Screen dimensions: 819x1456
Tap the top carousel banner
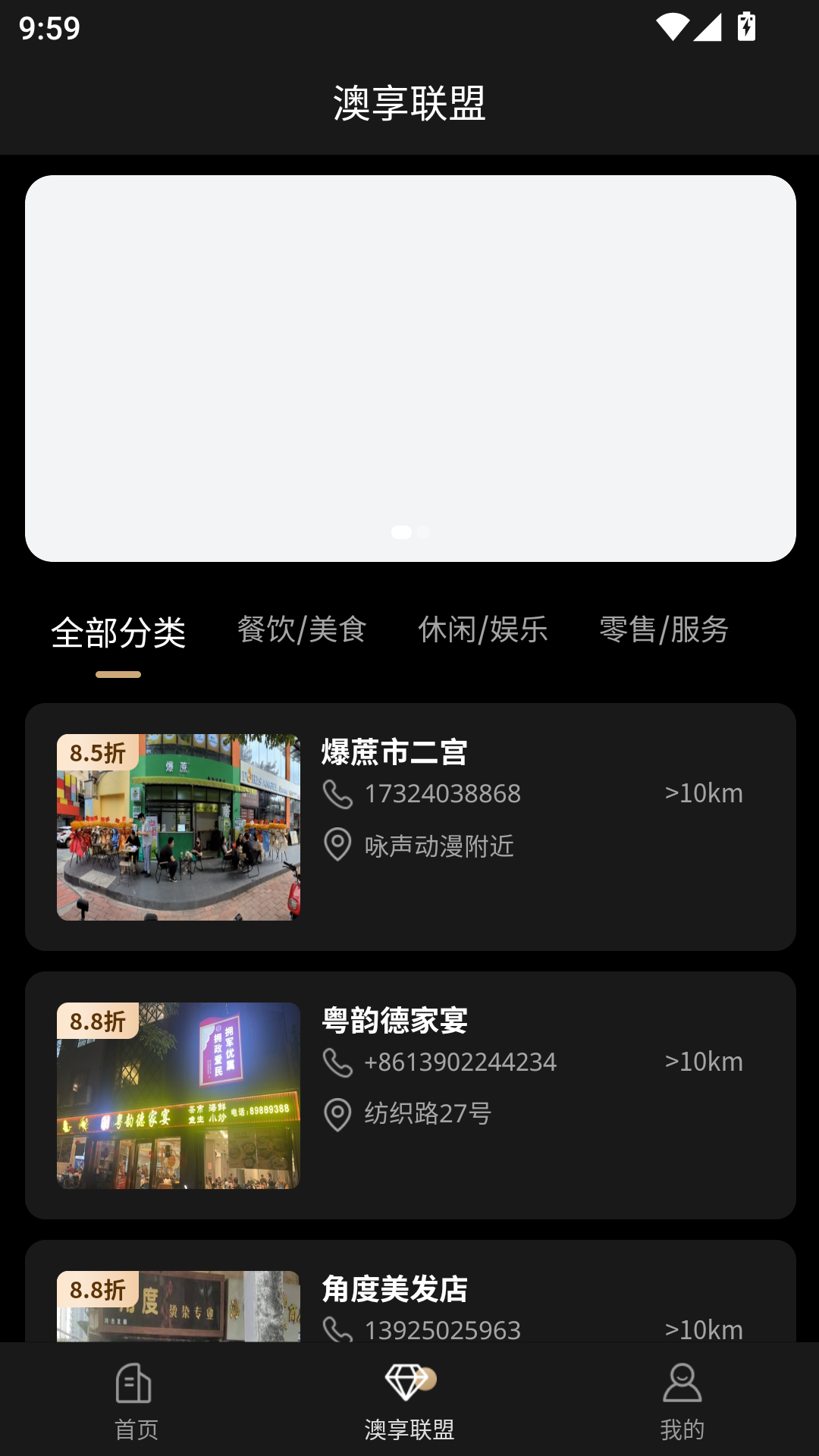click(x=410, y=369)
